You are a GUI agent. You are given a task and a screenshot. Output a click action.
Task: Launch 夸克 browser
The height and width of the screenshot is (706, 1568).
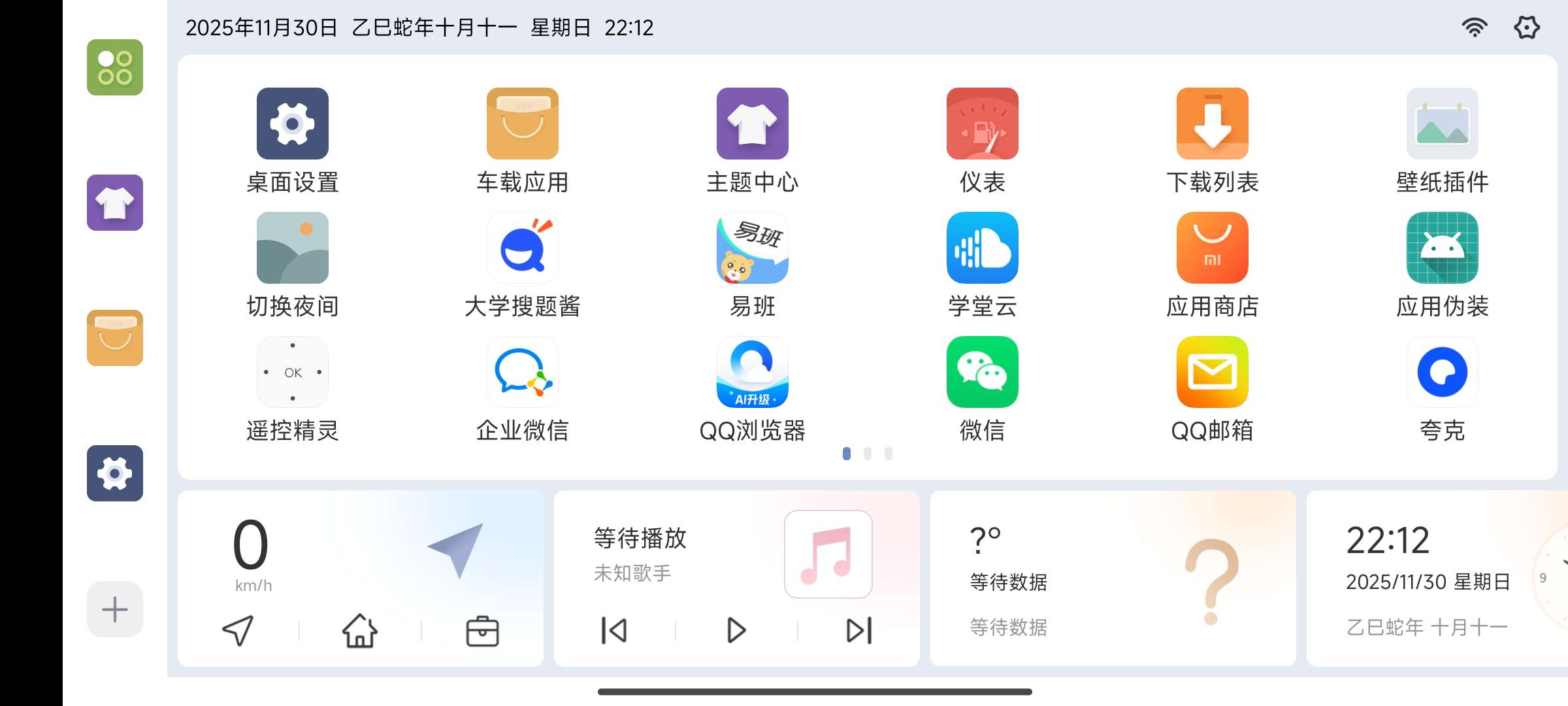[1442, 373]
